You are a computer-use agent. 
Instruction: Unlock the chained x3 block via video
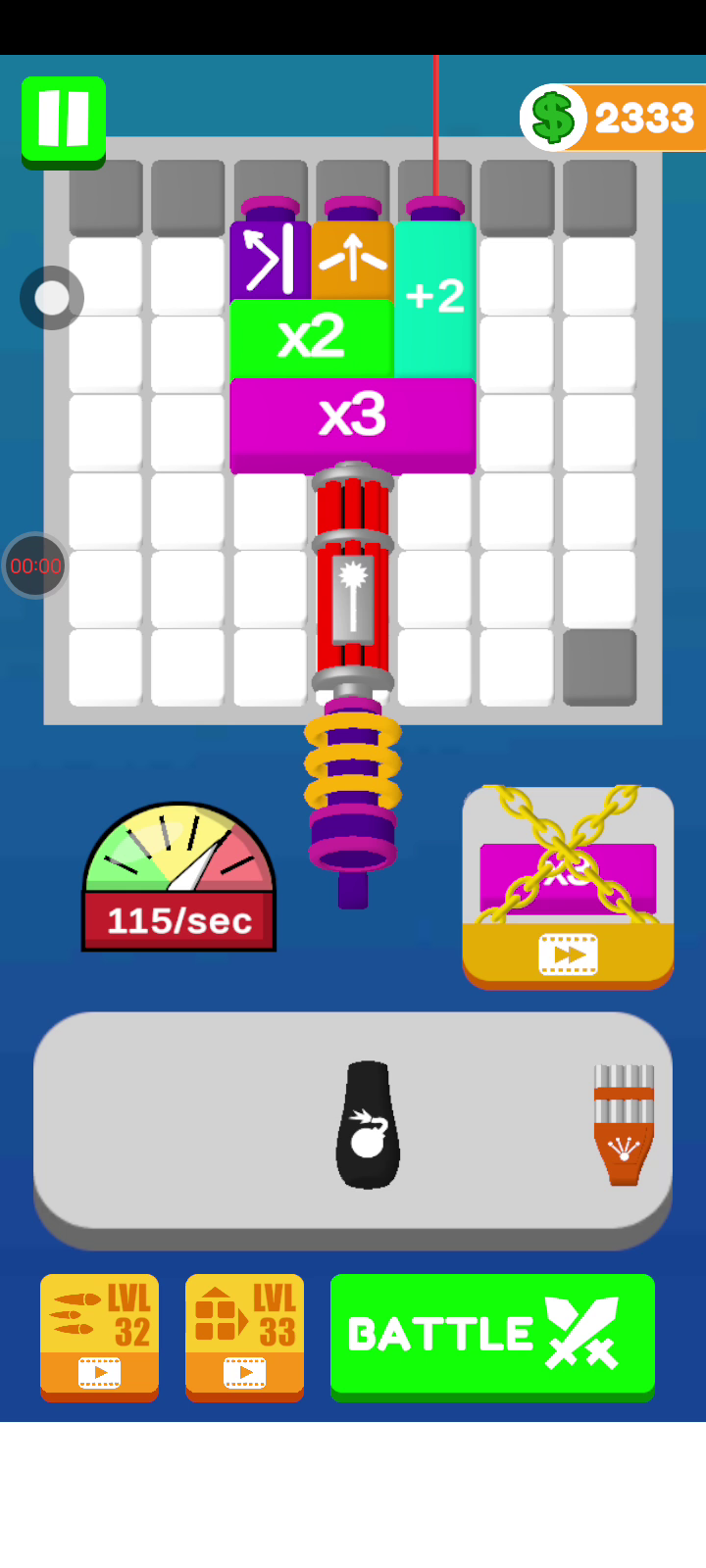(x=568, y=887)
